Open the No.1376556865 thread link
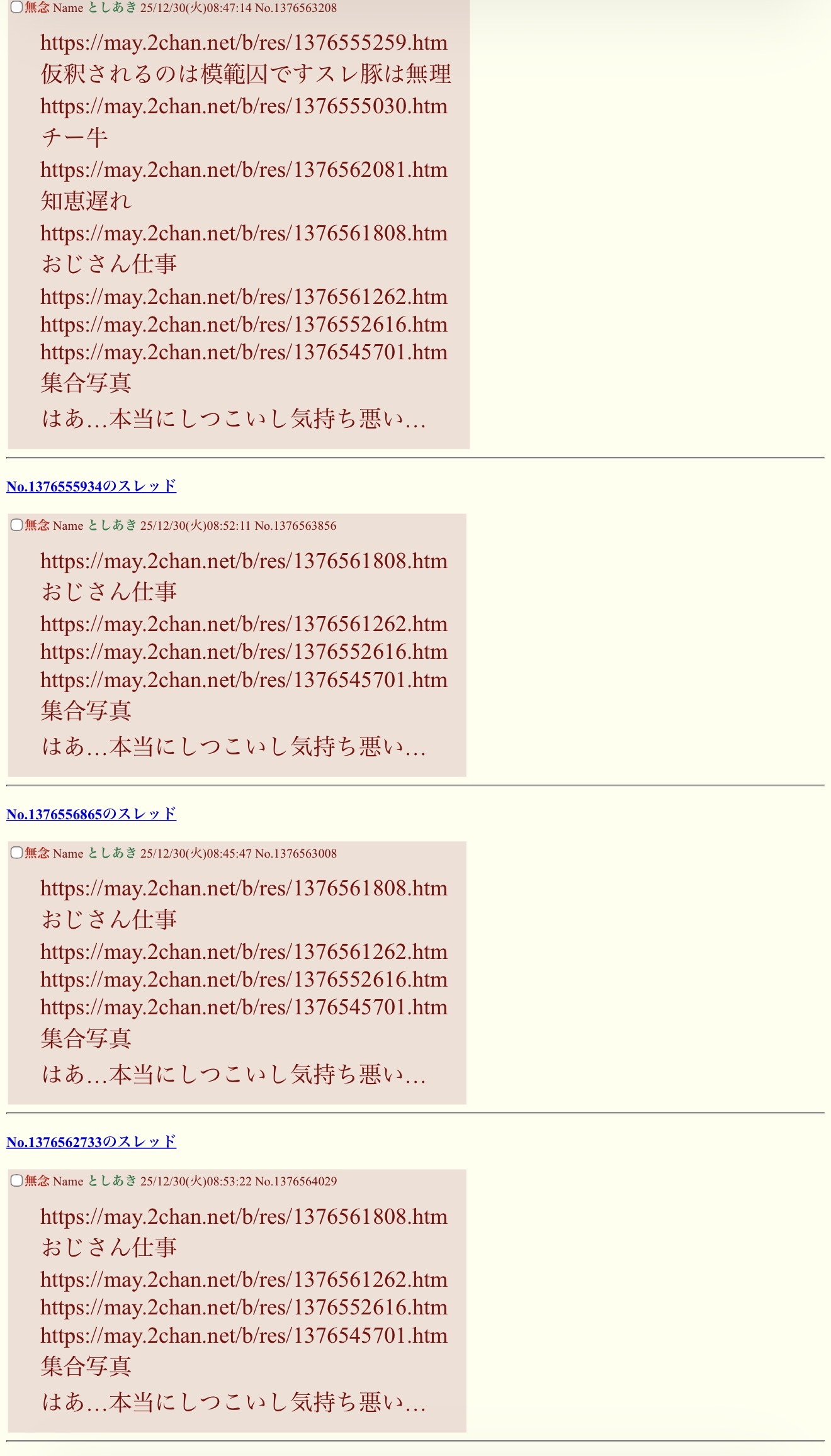This screenshot has height=1456, width=831. 91,814
